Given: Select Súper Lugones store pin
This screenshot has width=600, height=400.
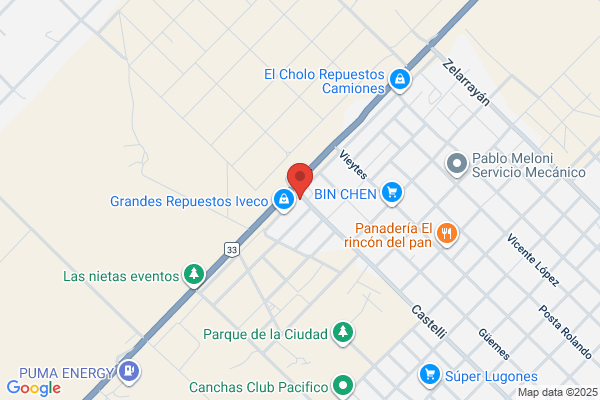Looking at the screenshot, I should [430, 376].
